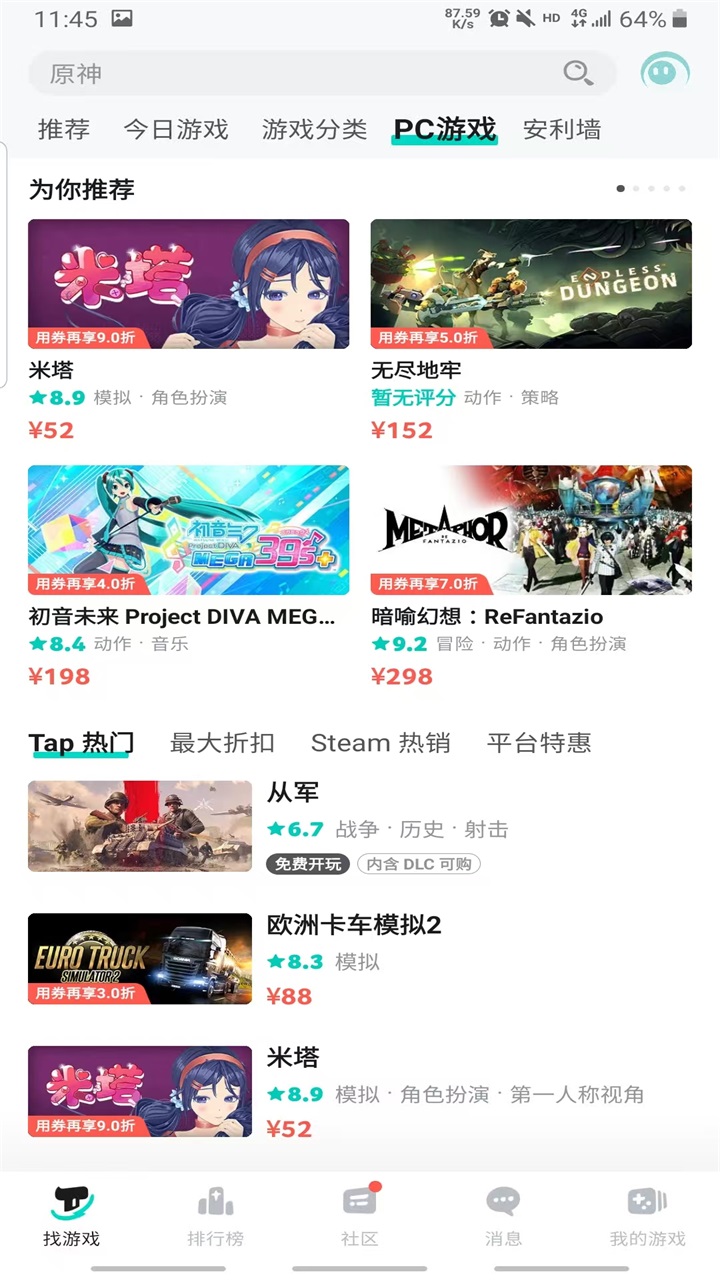720x1280 pixels.
Task: Go to 我的游戏 bottom tab
Action: 647,1216
